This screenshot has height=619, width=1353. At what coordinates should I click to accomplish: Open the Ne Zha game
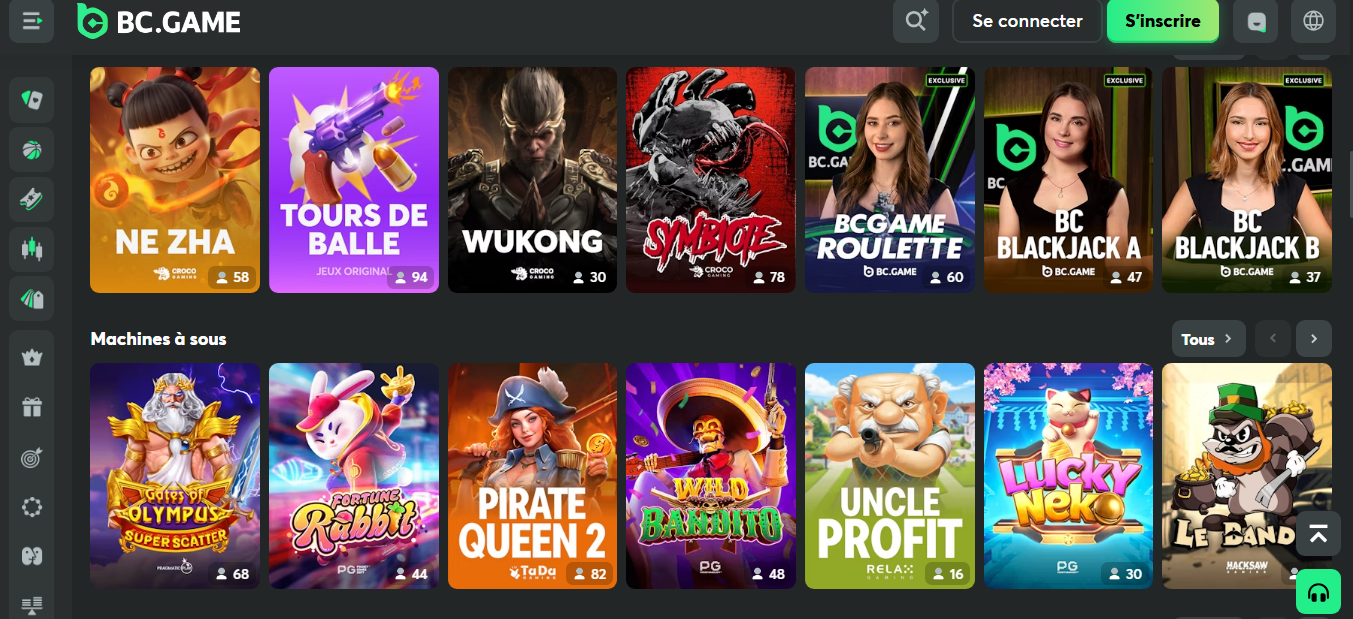175,180
